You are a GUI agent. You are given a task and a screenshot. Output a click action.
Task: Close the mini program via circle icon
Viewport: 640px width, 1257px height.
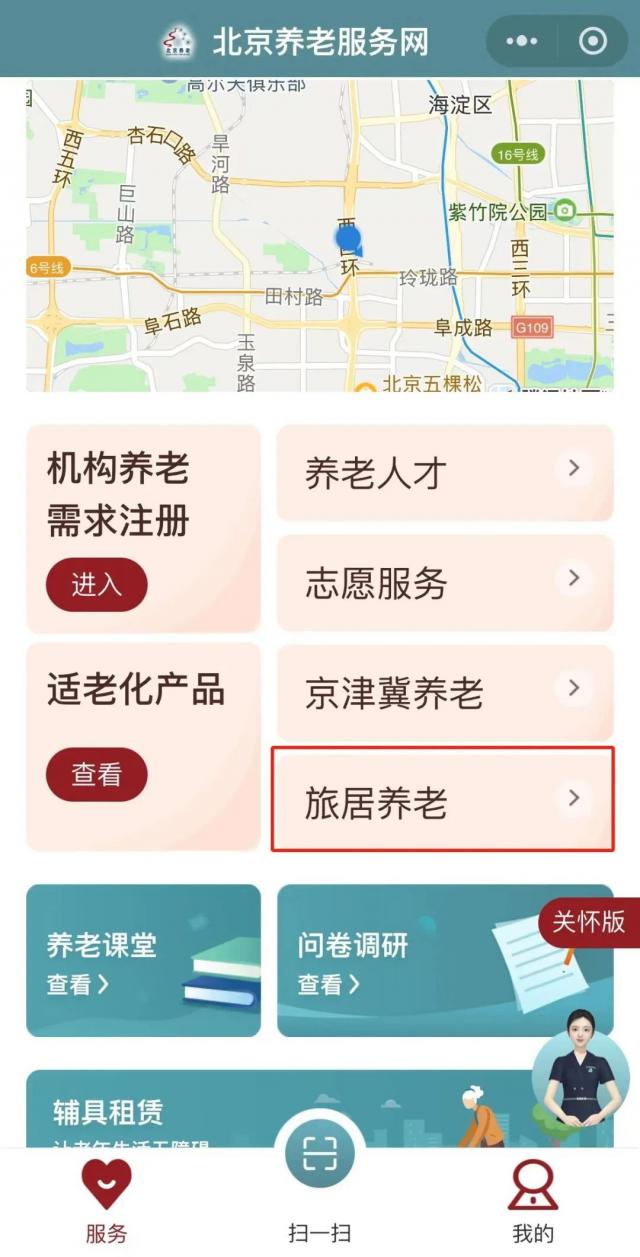(592, 41)
